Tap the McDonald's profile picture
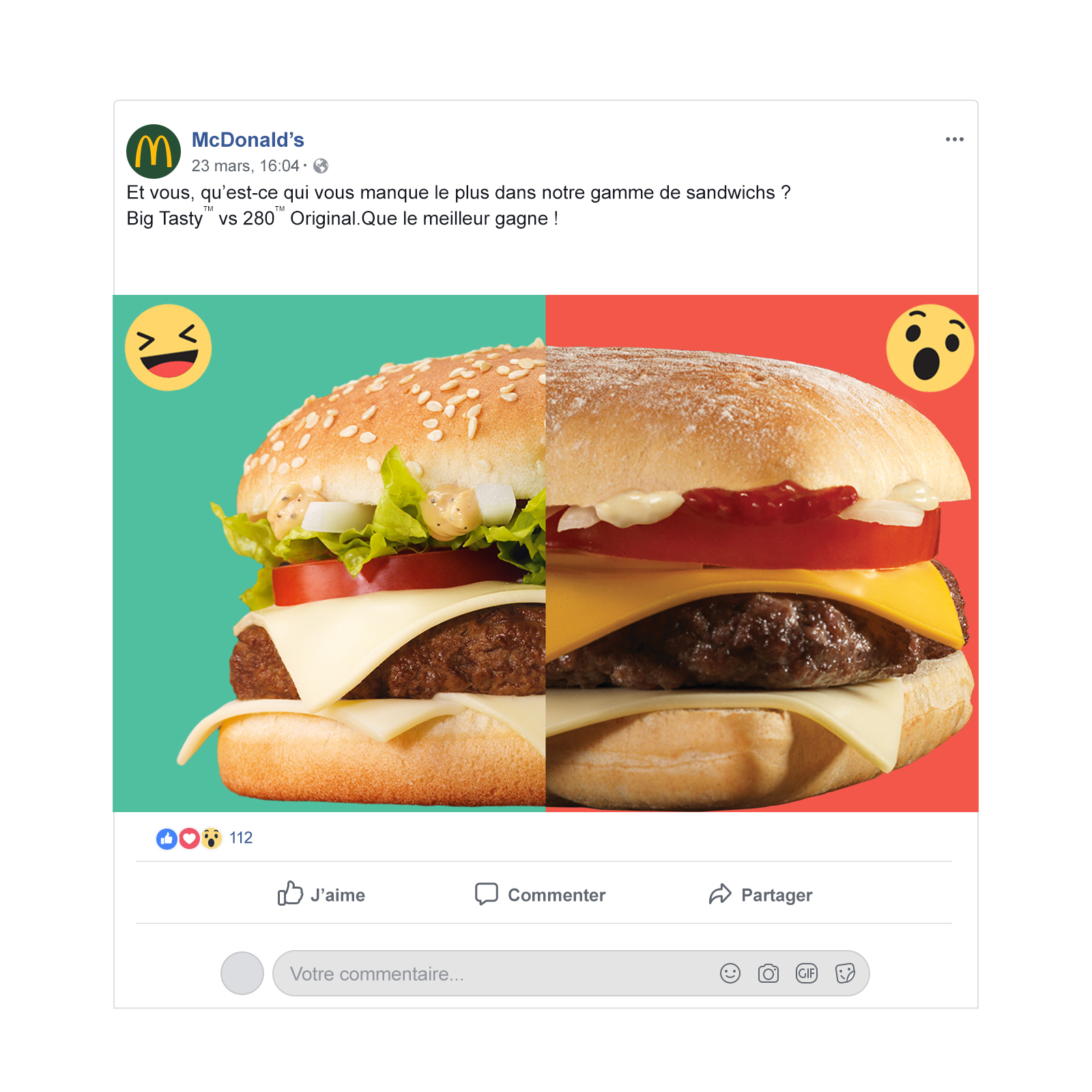This screenshot has width=1092, height=1092. pos(154,152)
